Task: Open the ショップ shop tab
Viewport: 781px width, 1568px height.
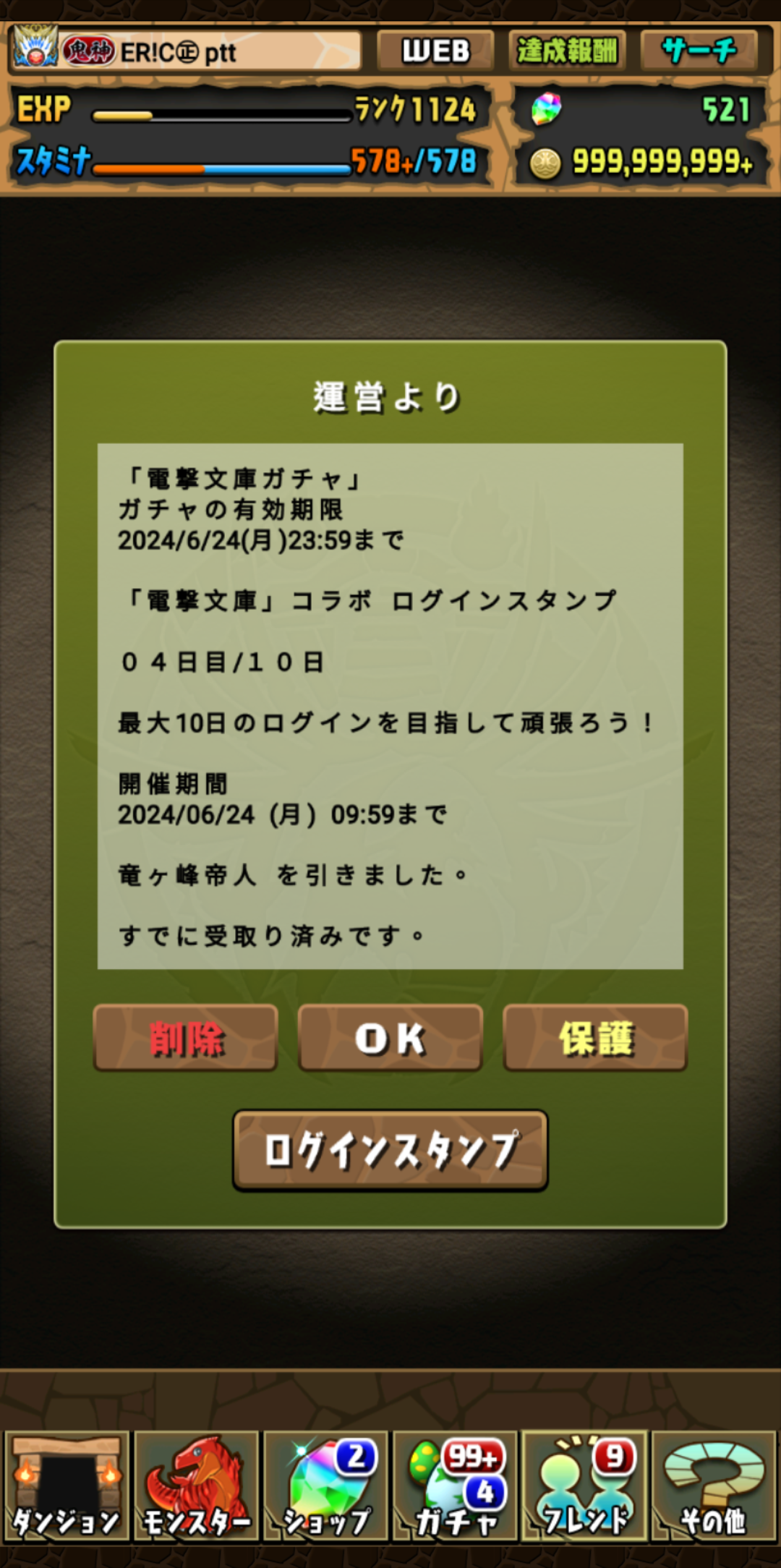Action: pyautogui.click(x=325, y=1486)
